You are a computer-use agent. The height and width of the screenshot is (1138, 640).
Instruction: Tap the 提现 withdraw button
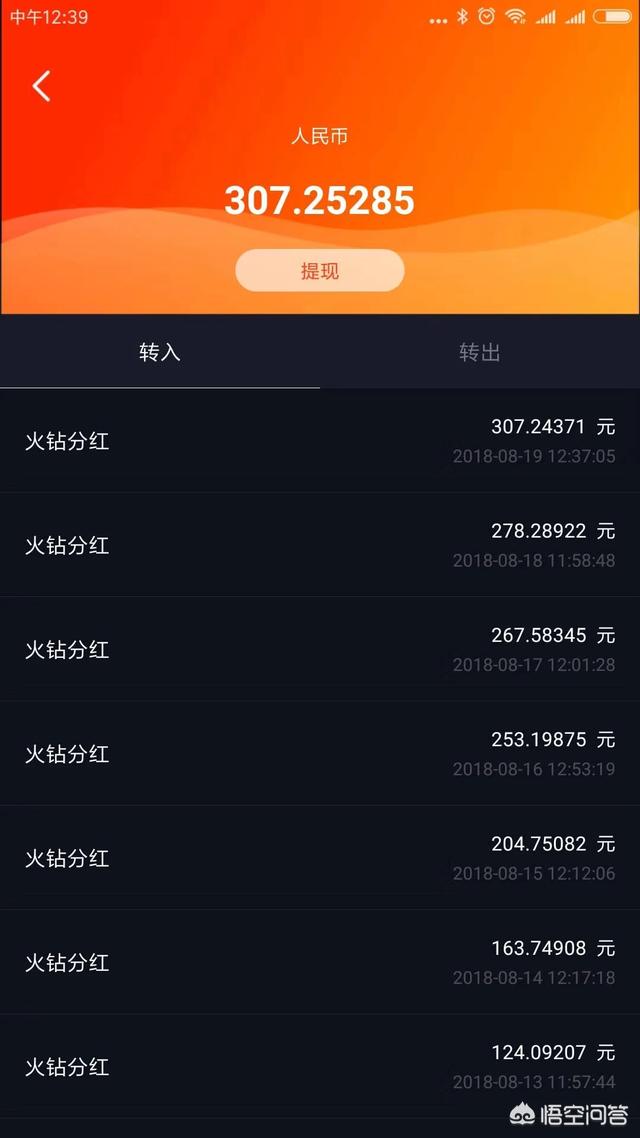click(x=320, y=271)
